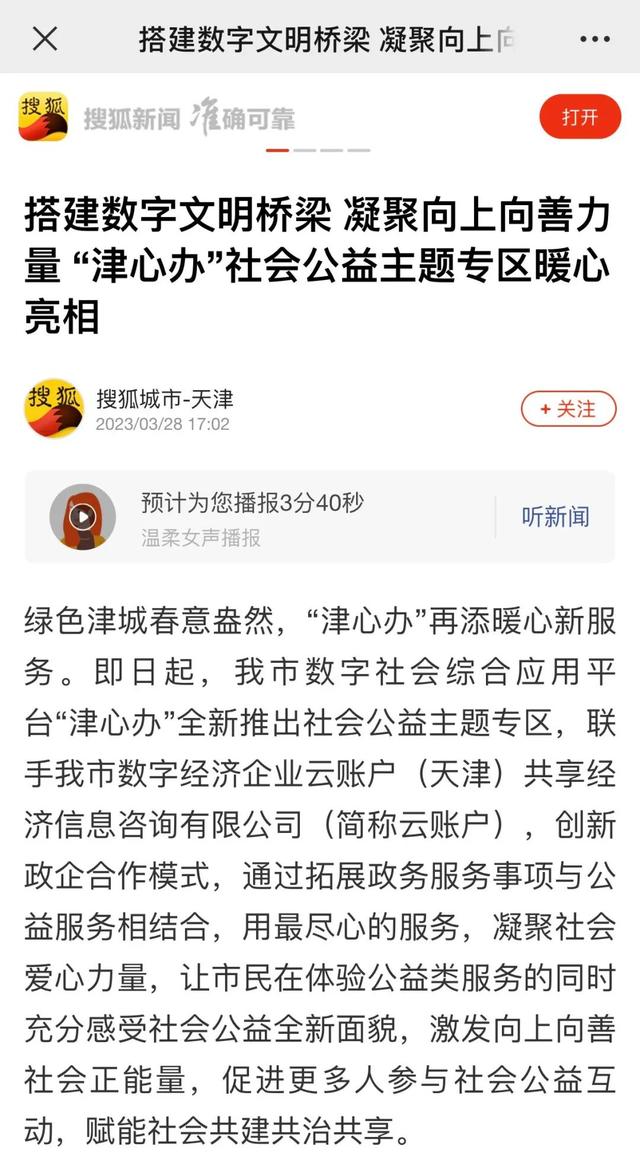Open the 搜狐城市-天津 author profile
640x1172 pixels.
[x=164, y=399]
